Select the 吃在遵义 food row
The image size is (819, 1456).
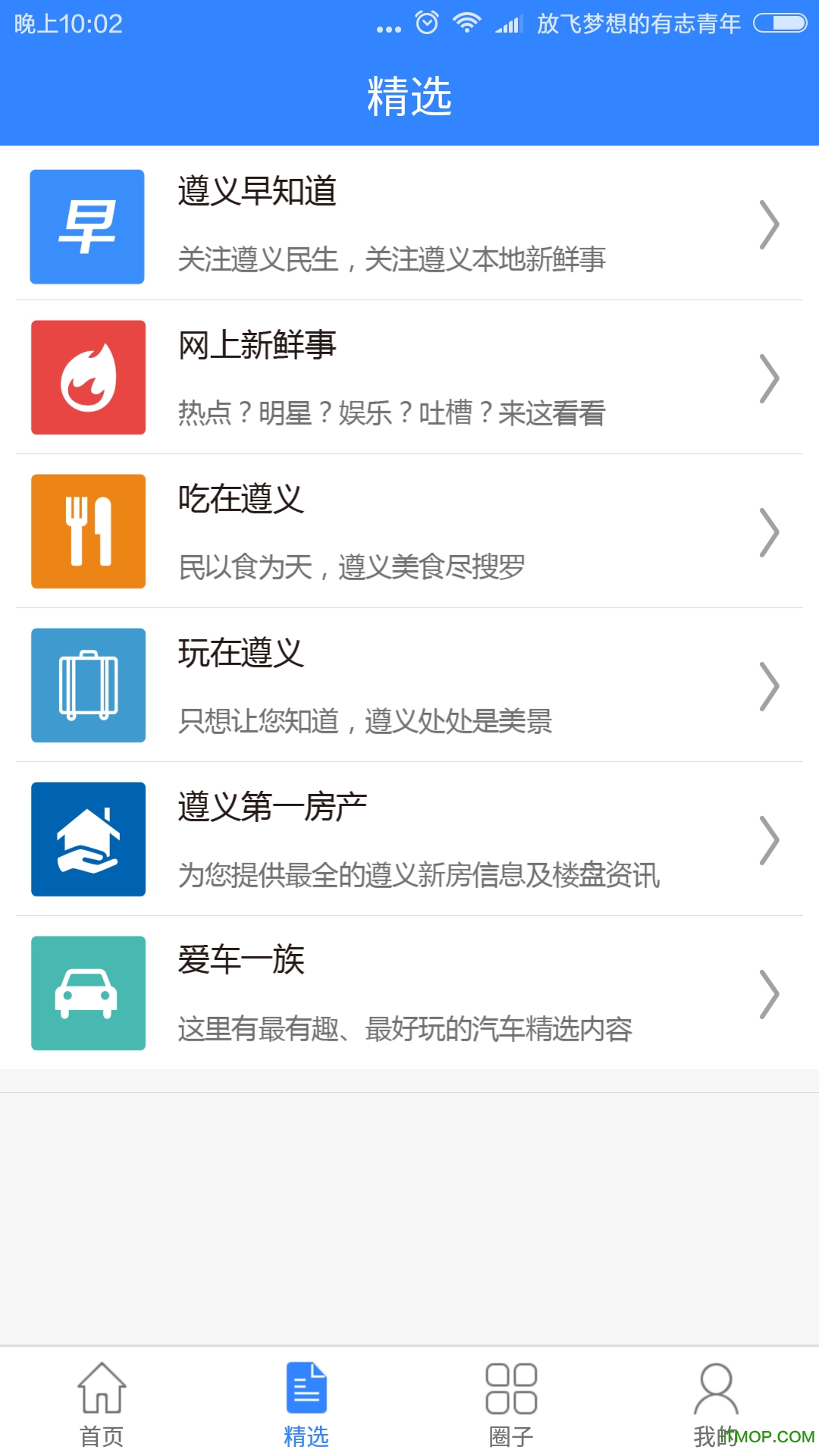click(x=409, y=532)
